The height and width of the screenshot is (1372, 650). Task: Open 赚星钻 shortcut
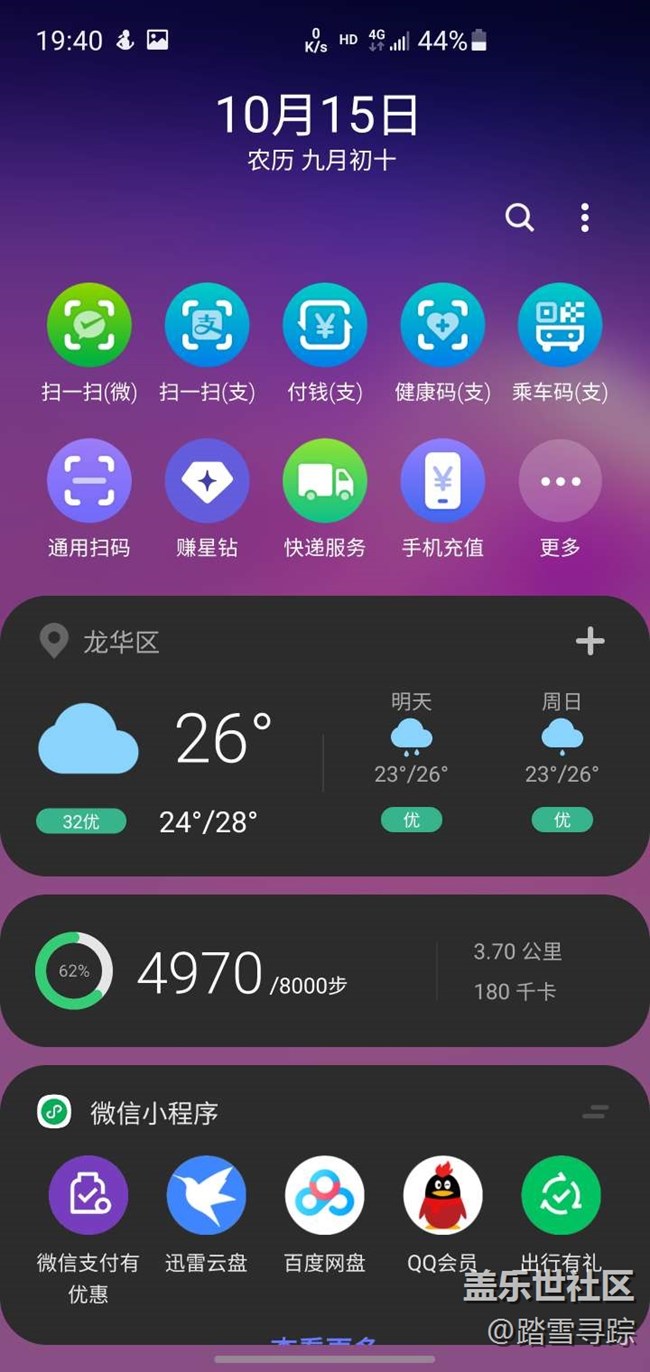point(207,481)
